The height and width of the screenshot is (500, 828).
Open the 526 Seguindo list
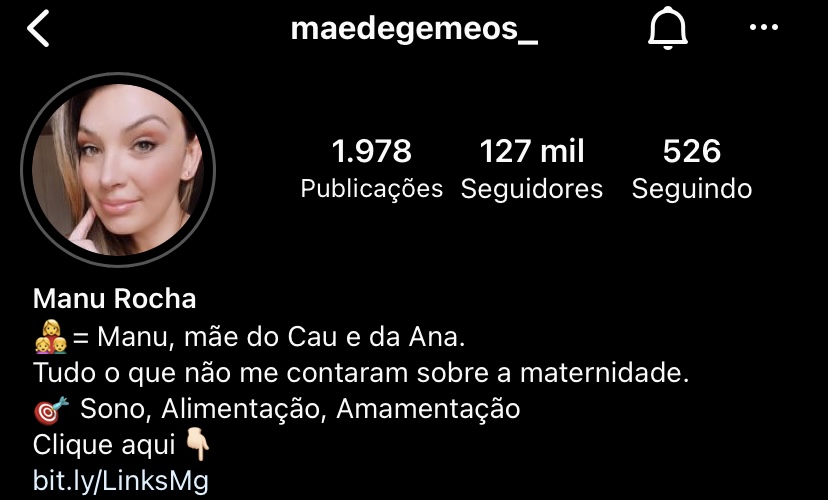(x=691, y=168)
